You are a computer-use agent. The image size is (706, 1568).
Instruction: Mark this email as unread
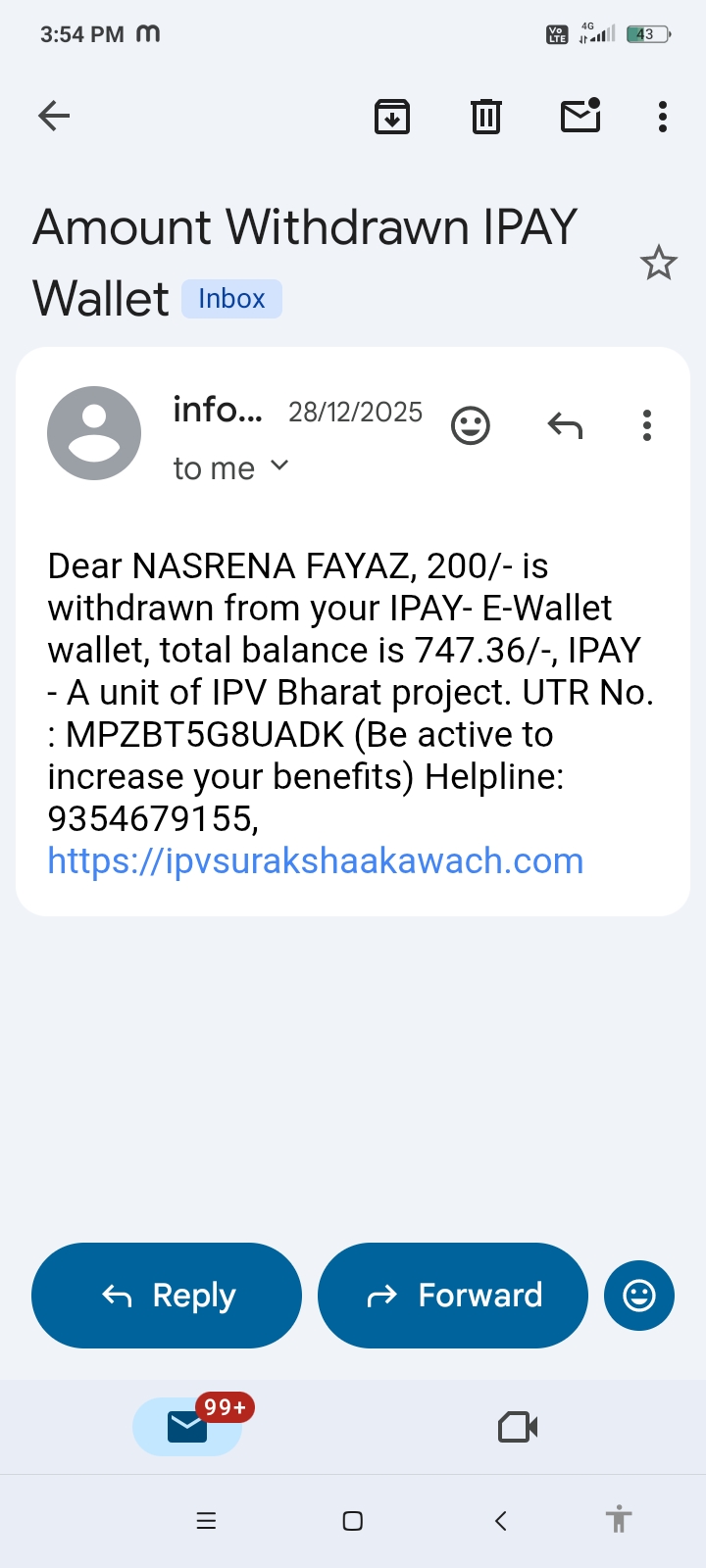(x=580, y=117)
